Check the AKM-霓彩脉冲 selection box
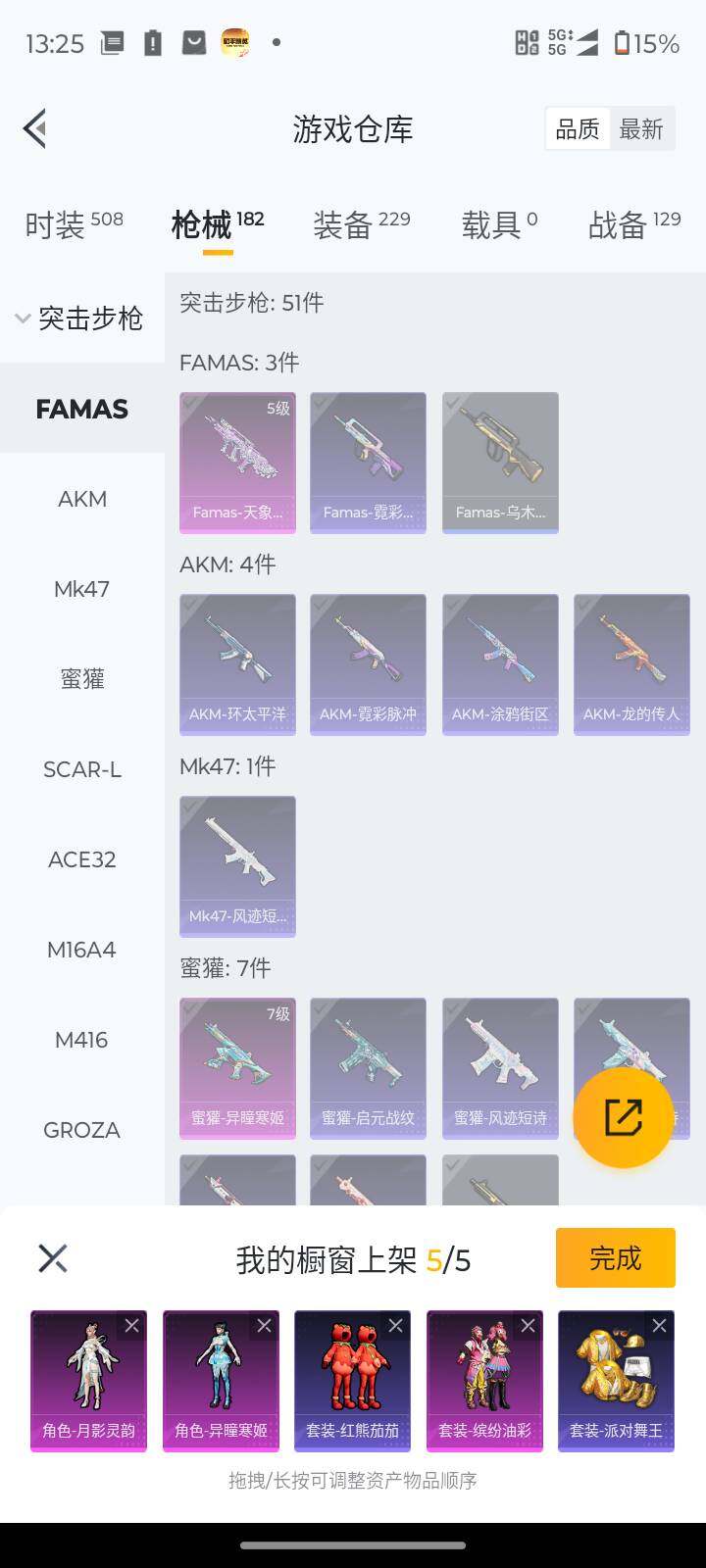706x1568 pixels. 319,603
